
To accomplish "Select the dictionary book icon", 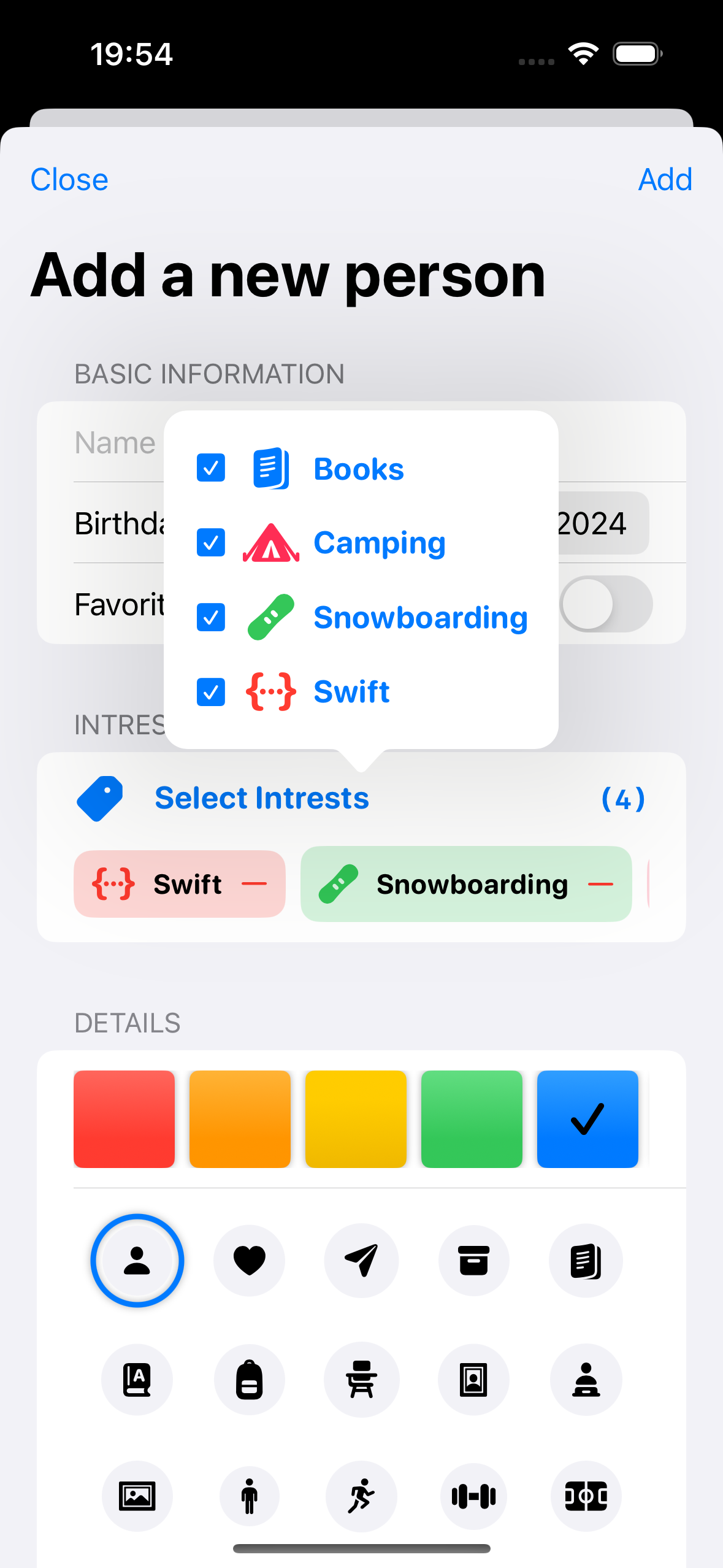I will [137, 1380].
